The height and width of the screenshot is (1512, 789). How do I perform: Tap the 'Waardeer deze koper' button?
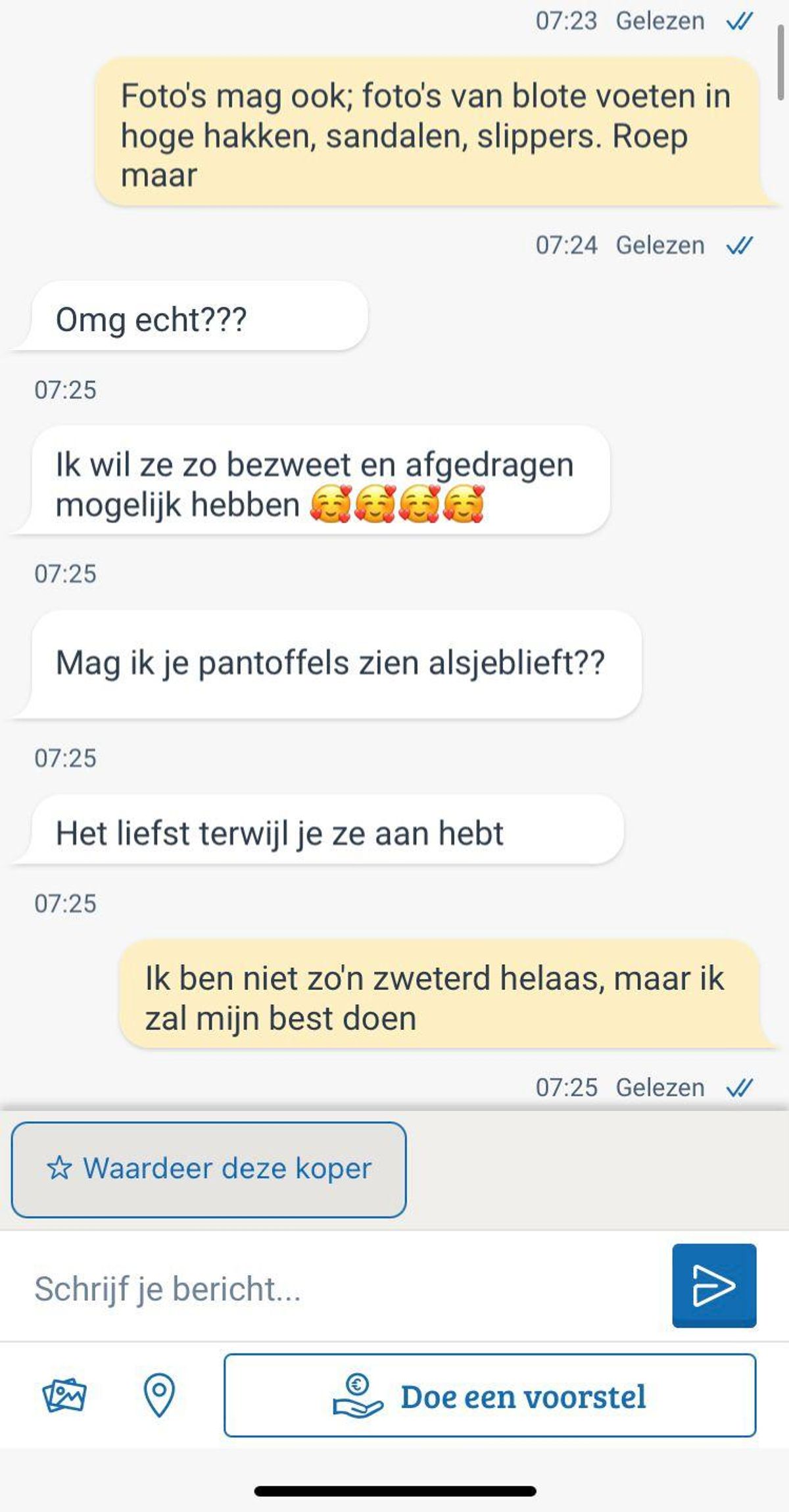point(208,1169)
